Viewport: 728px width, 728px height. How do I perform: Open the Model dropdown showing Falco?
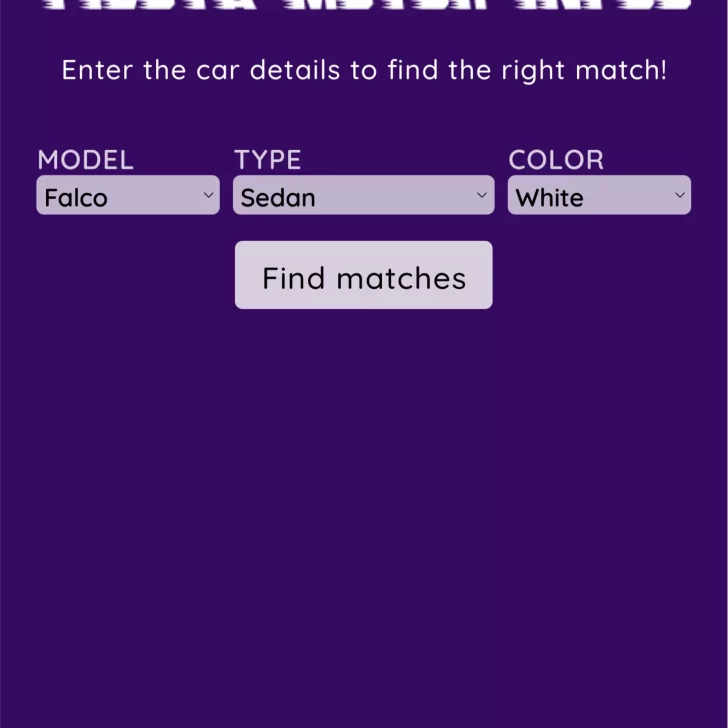point(128,196)
